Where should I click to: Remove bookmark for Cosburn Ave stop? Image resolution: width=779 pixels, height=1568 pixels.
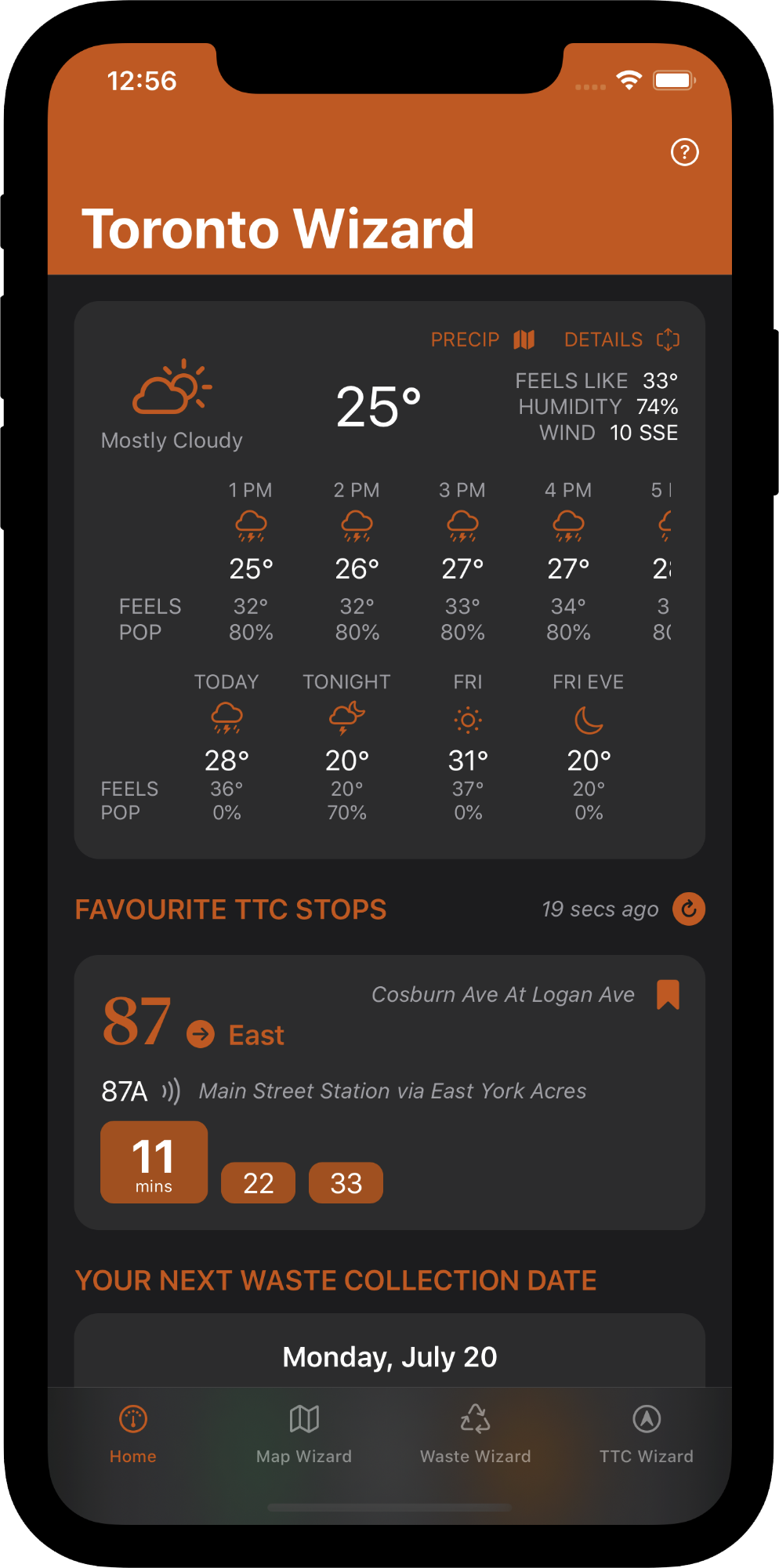coord(668,994)
